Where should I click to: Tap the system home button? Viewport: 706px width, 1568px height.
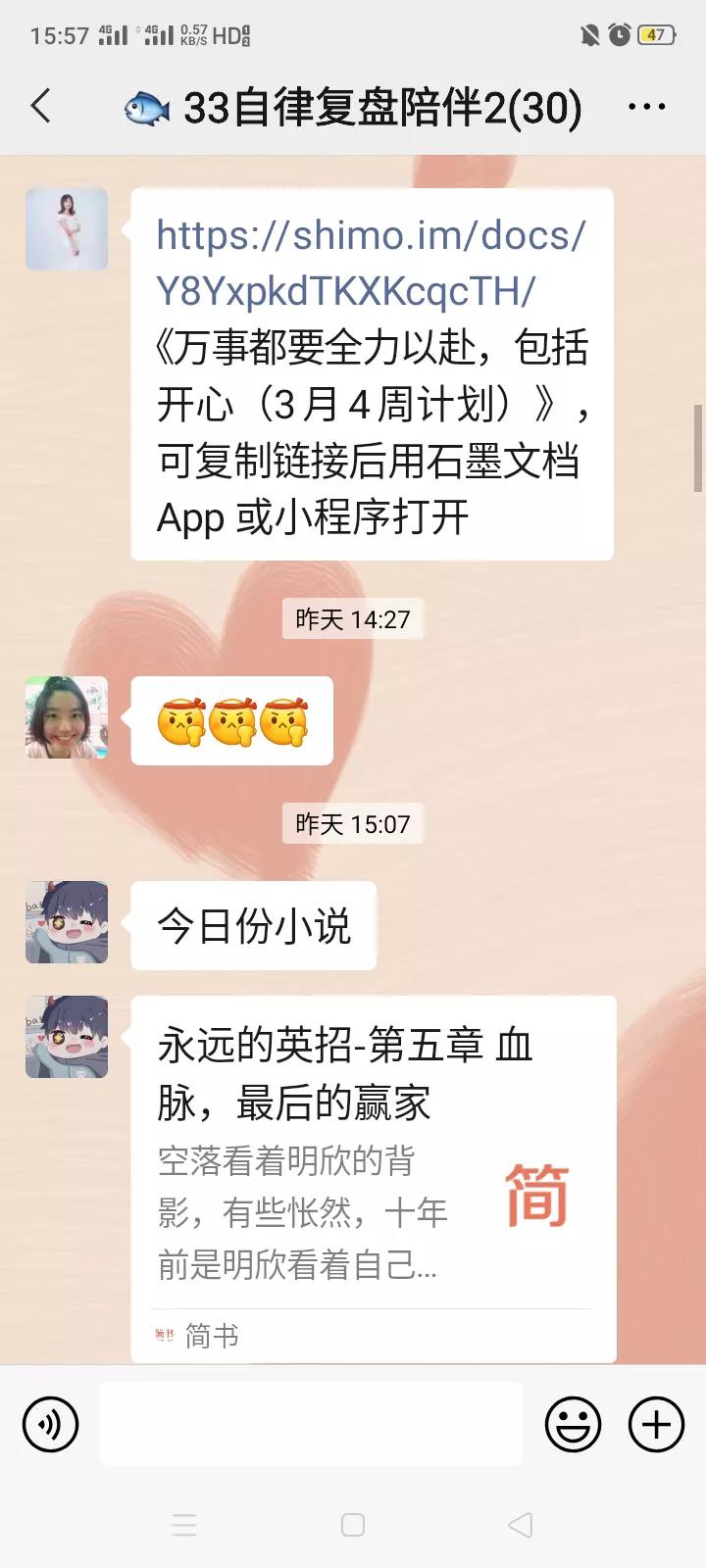point(353,1525)
